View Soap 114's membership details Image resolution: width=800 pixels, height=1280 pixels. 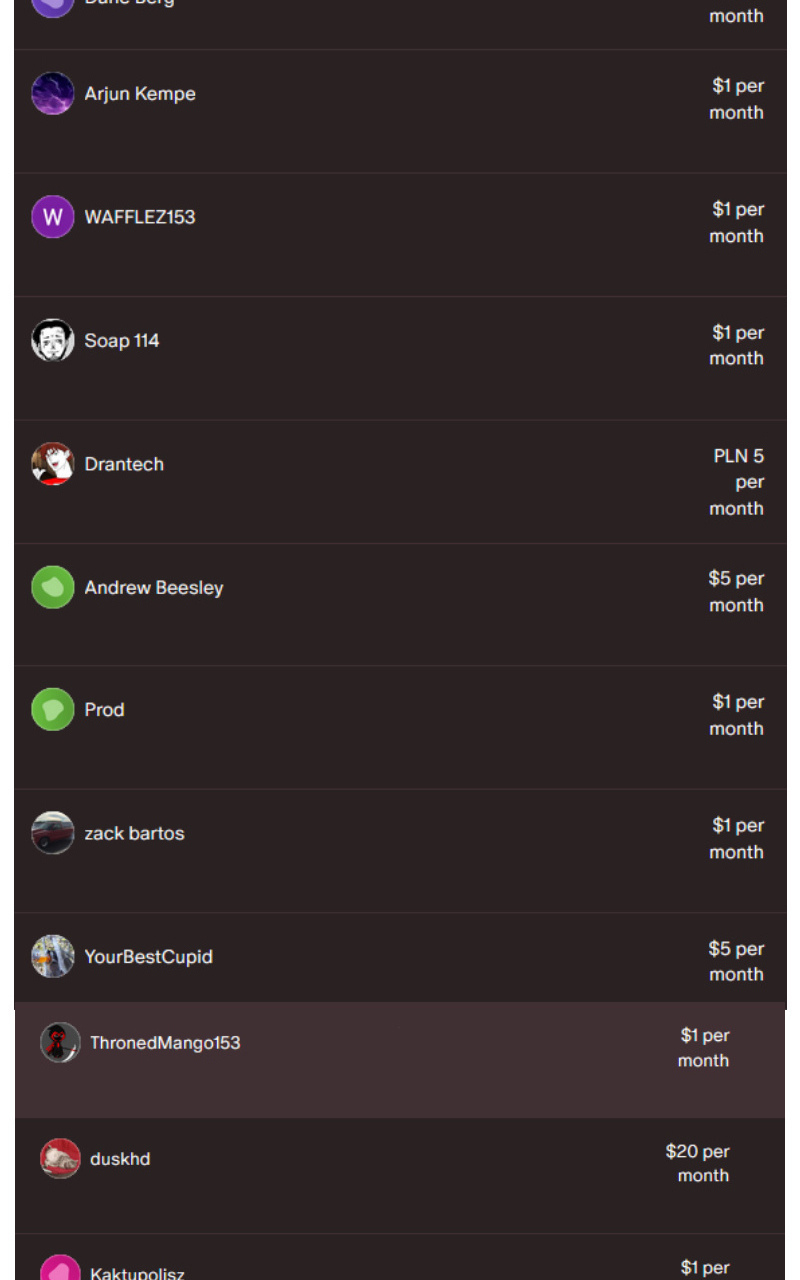(400, 358)
